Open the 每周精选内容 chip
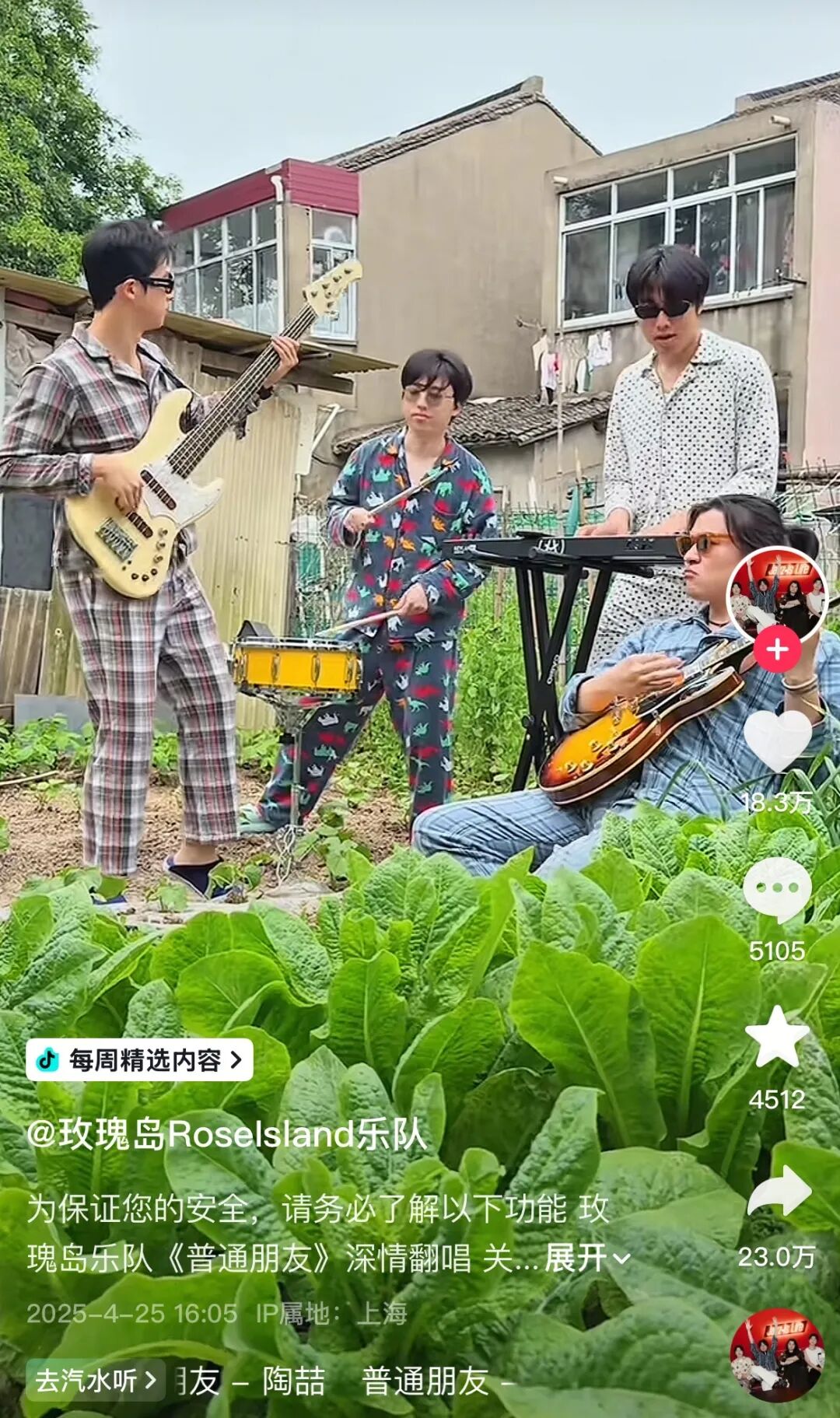The width and height of the screenshot is (840, 1418). click(x=139, y=1059)
